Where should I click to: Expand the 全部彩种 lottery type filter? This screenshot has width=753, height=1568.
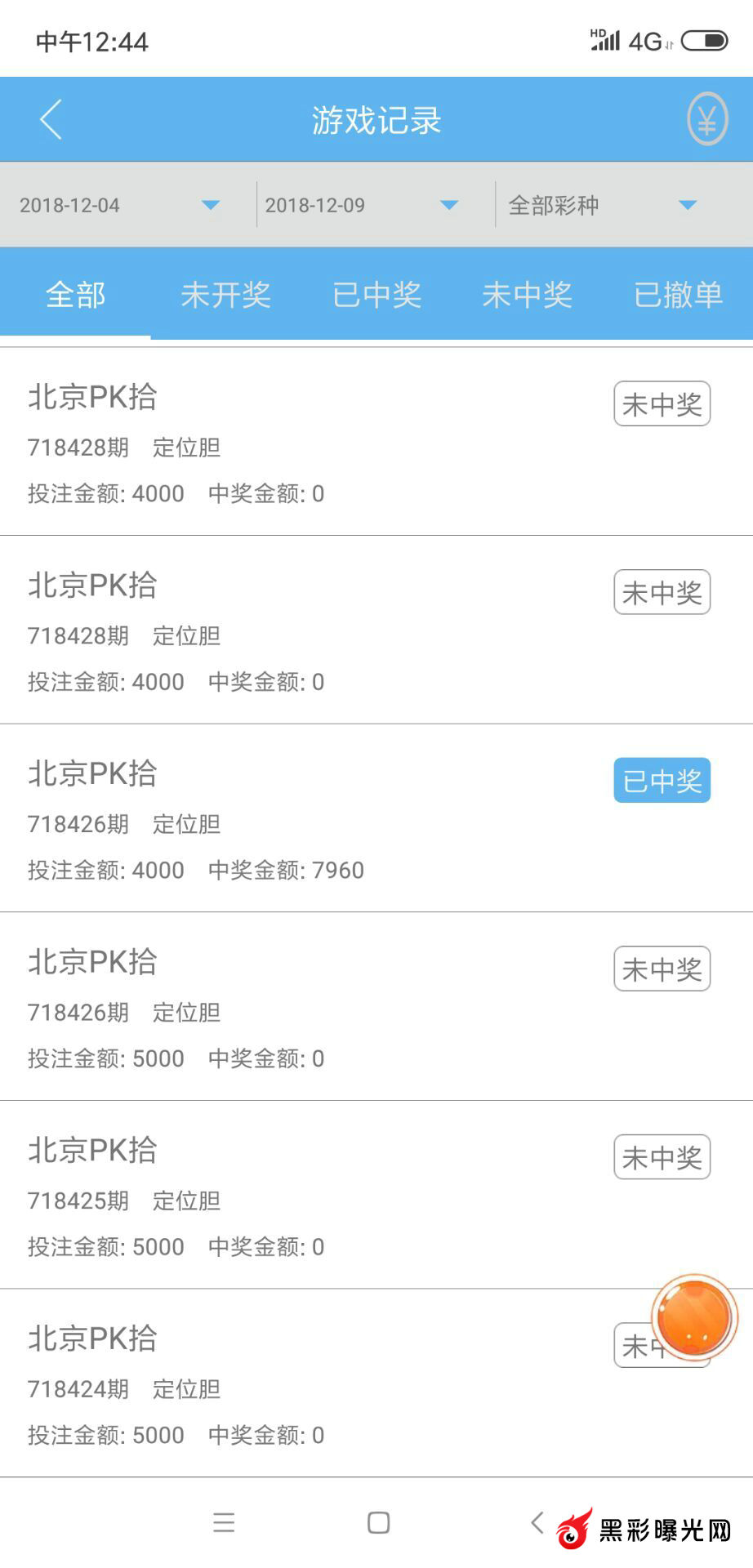tap(603, 205)
